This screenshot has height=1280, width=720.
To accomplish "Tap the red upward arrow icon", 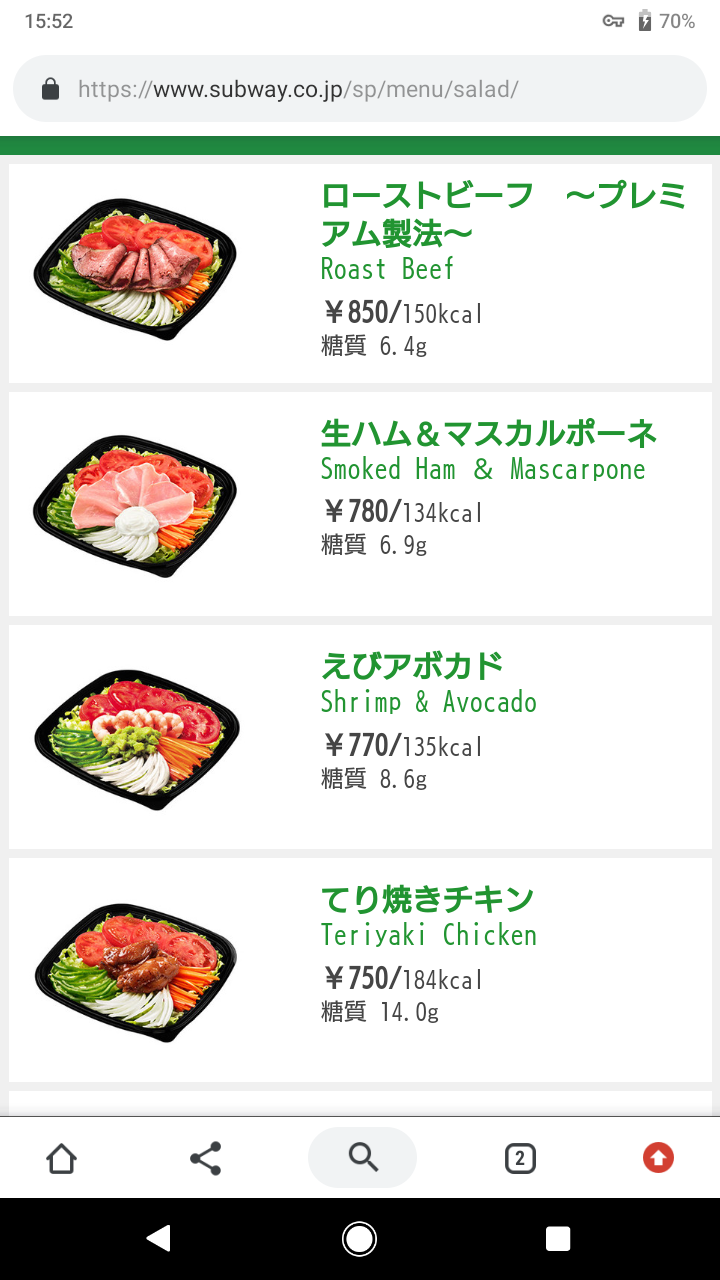I will (x=657, y=1158).
